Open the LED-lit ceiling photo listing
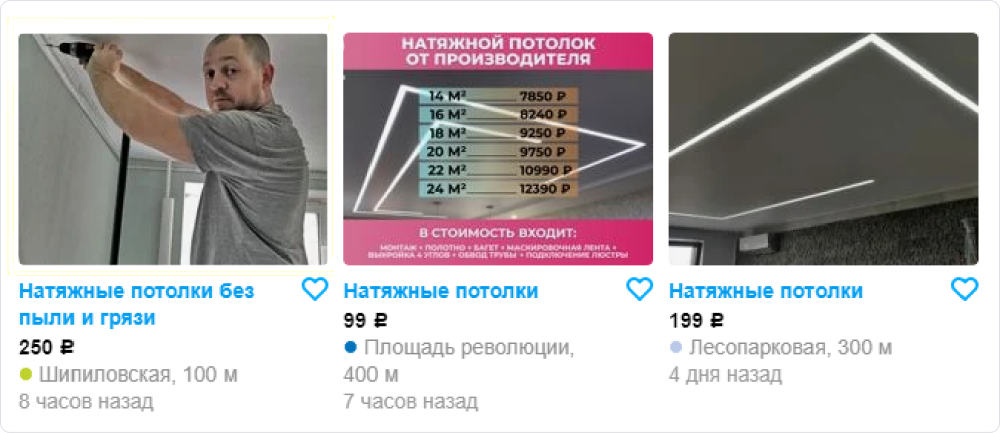1000x433 pixels. [x=823, y=149]
